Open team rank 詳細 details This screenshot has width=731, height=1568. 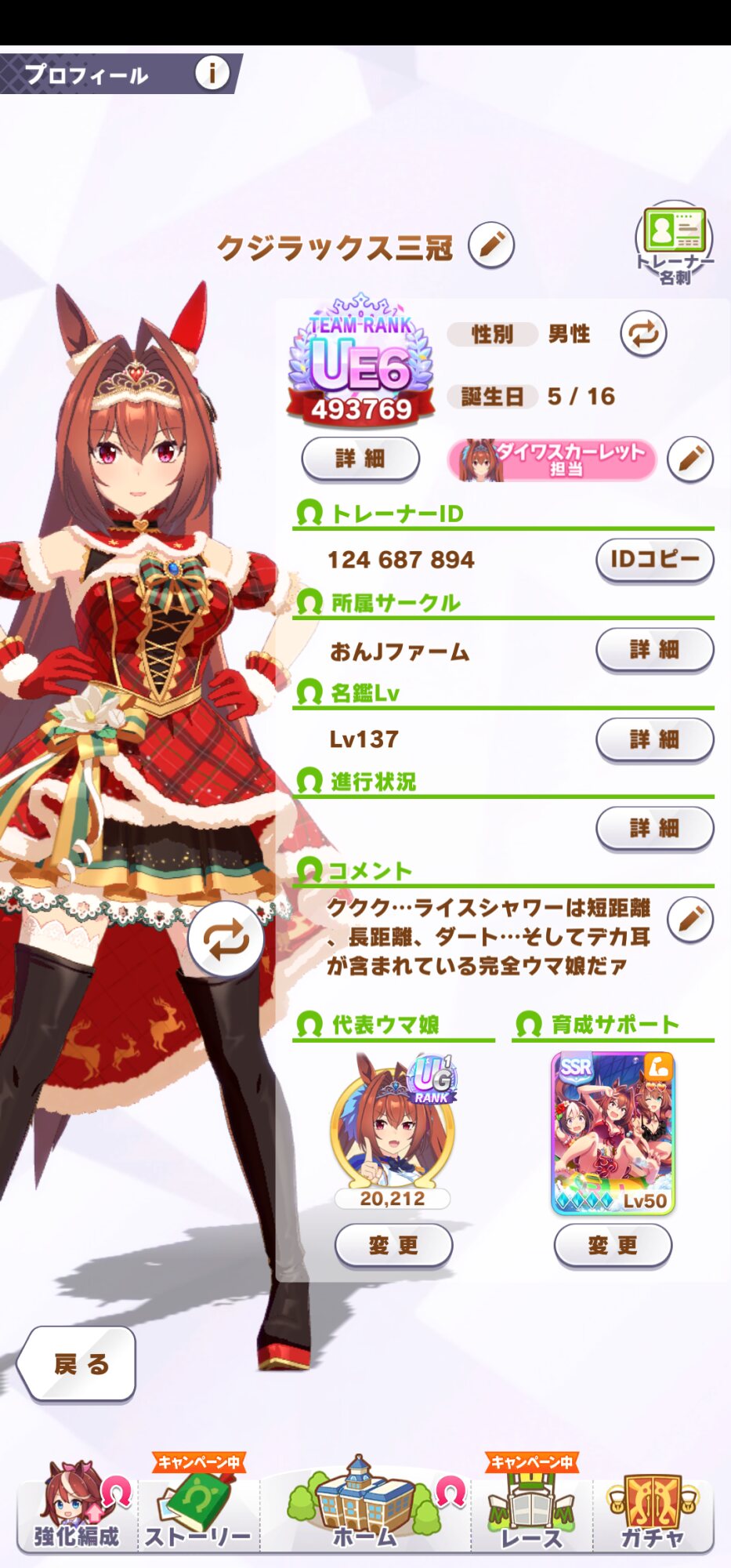pyautogui.click(x=360, y=459)
